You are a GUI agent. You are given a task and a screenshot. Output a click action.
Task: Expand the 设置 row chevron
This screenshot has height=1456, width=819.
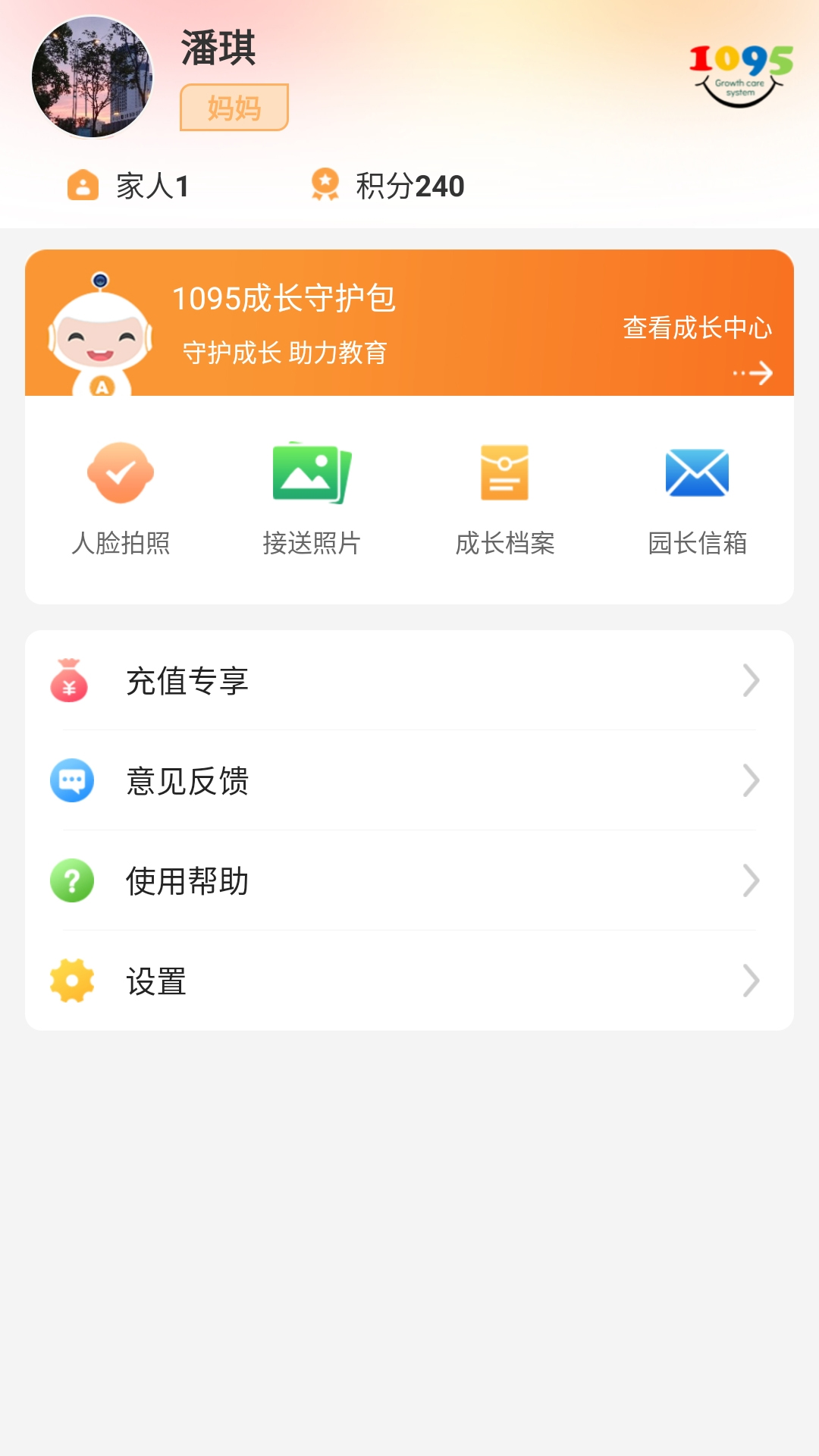751,980
